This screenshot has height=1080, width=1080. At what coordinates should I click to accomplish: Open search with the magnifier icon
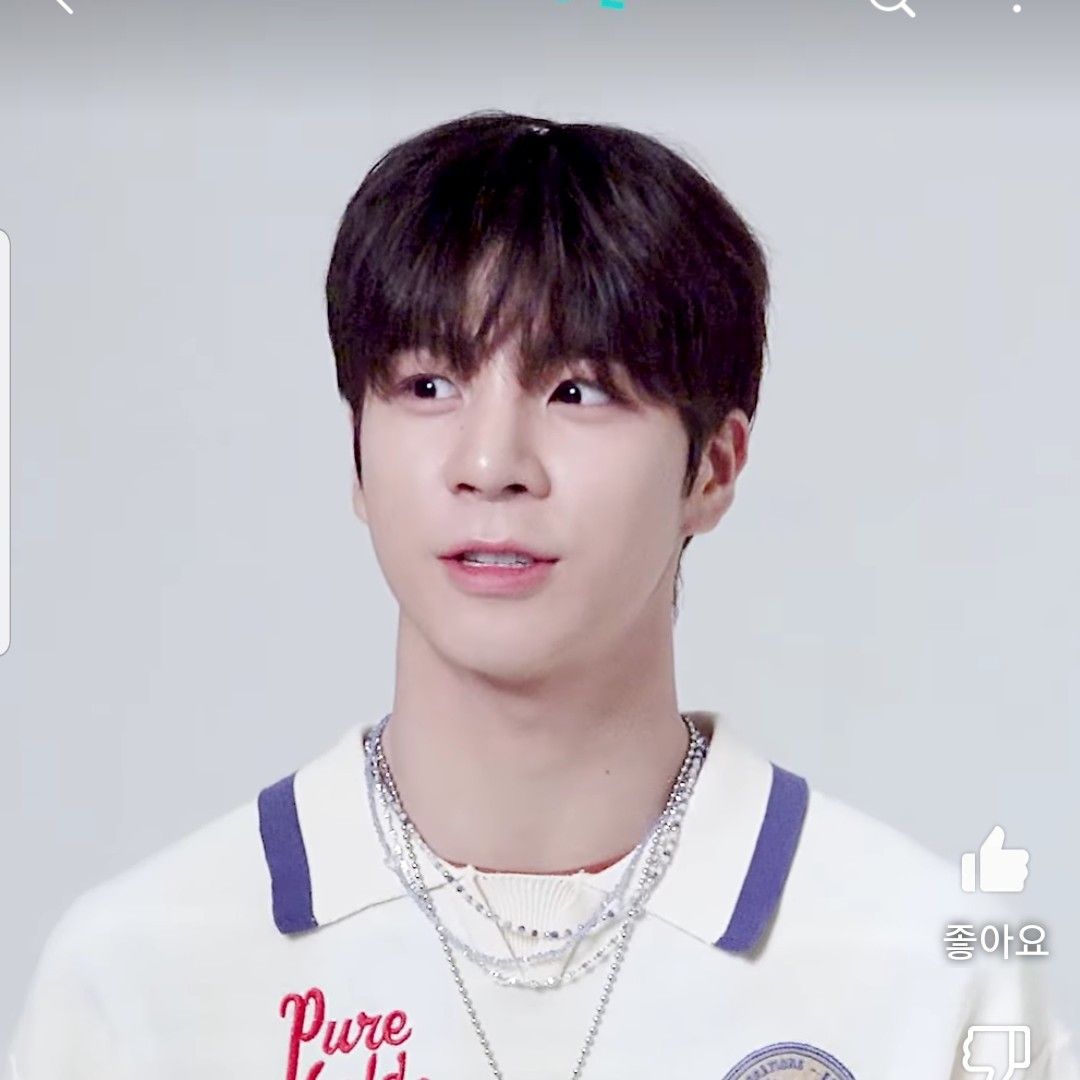coord(891,5)
